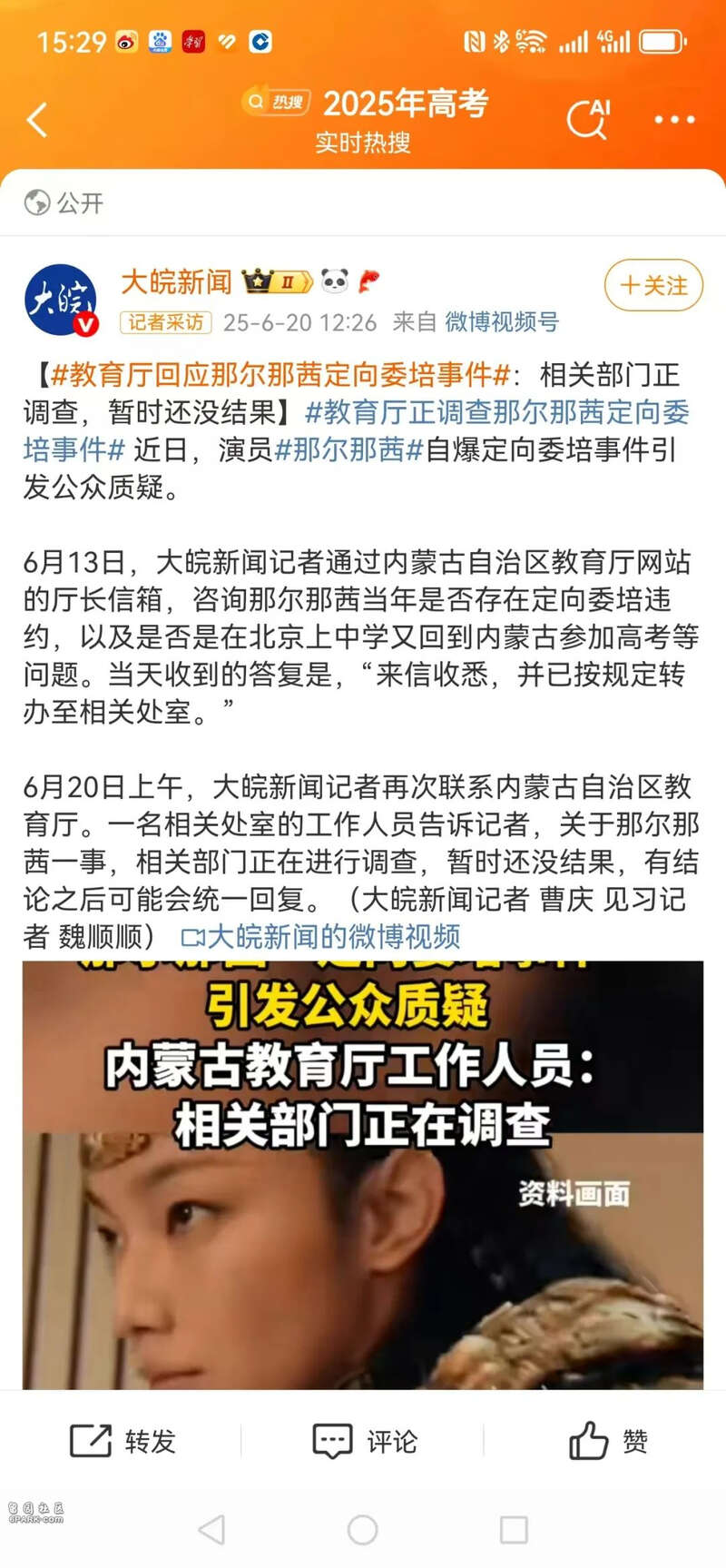Viewport: 726px width, 1568px height.
Task: Open 大皖新闻 profile avatar
Action: [x=61, y=301]
